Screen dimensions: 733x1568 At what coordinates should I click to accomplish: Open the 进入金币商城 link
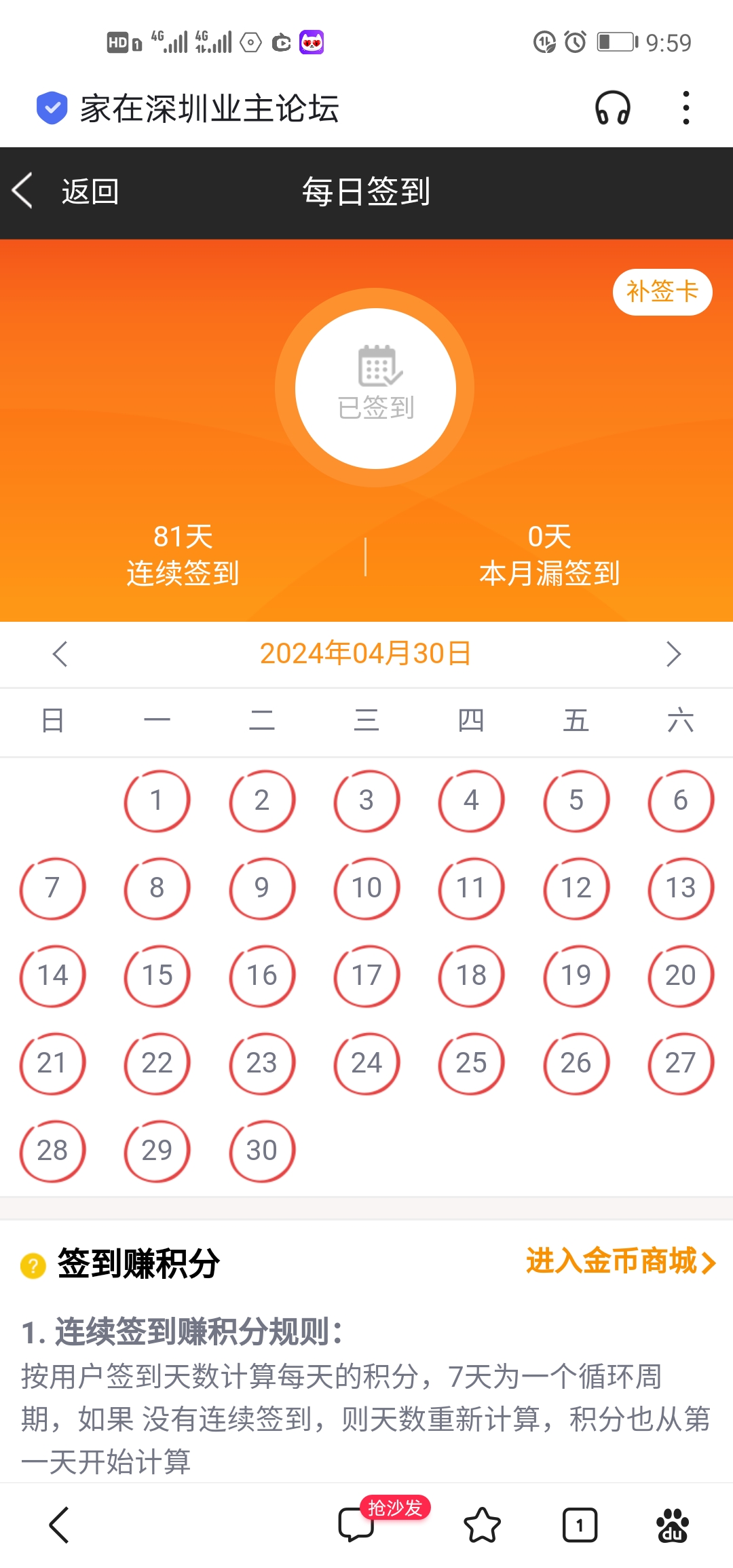click(620, 1261)
